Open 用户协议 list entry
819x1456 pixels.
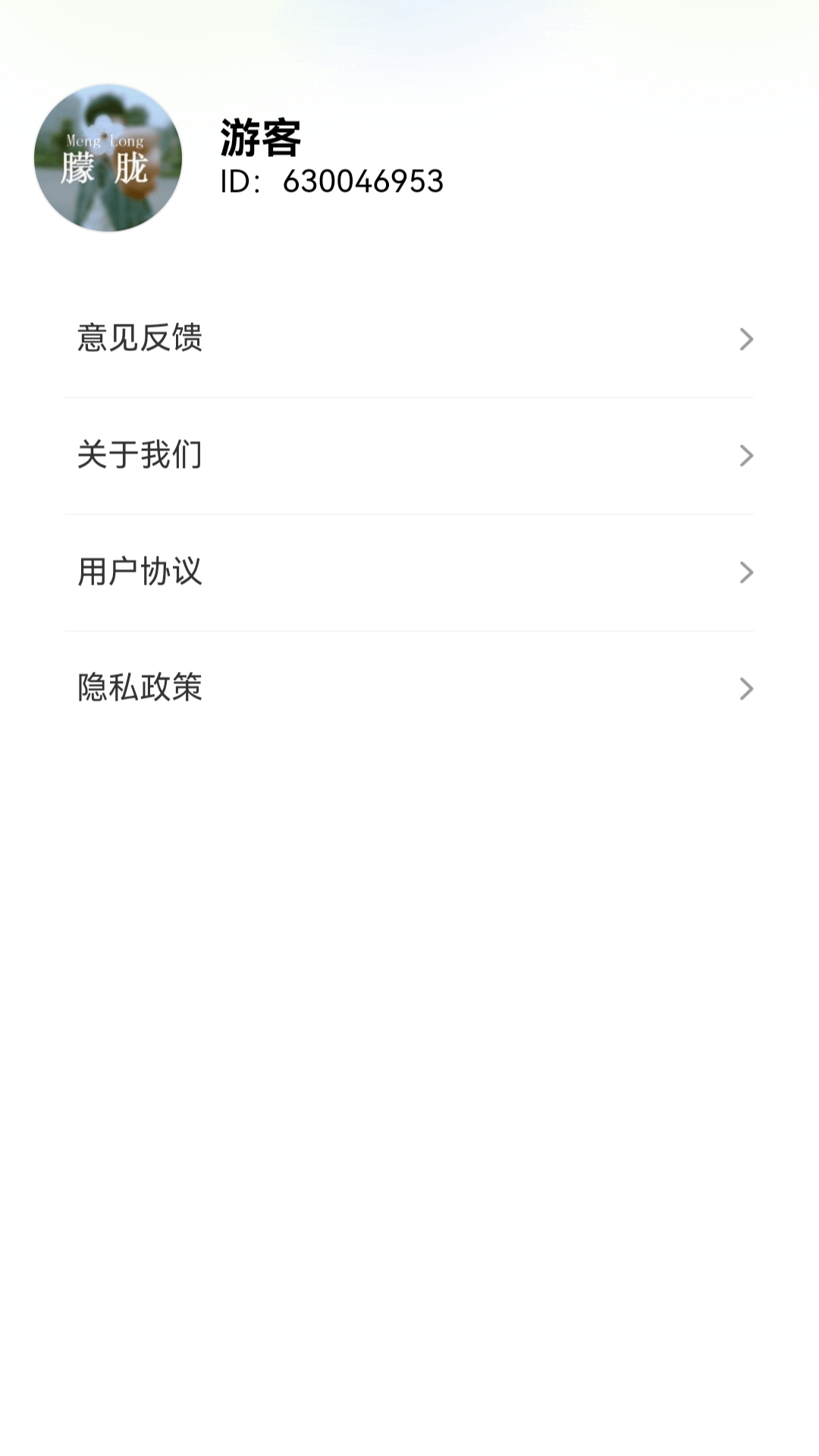pos(141,573)
